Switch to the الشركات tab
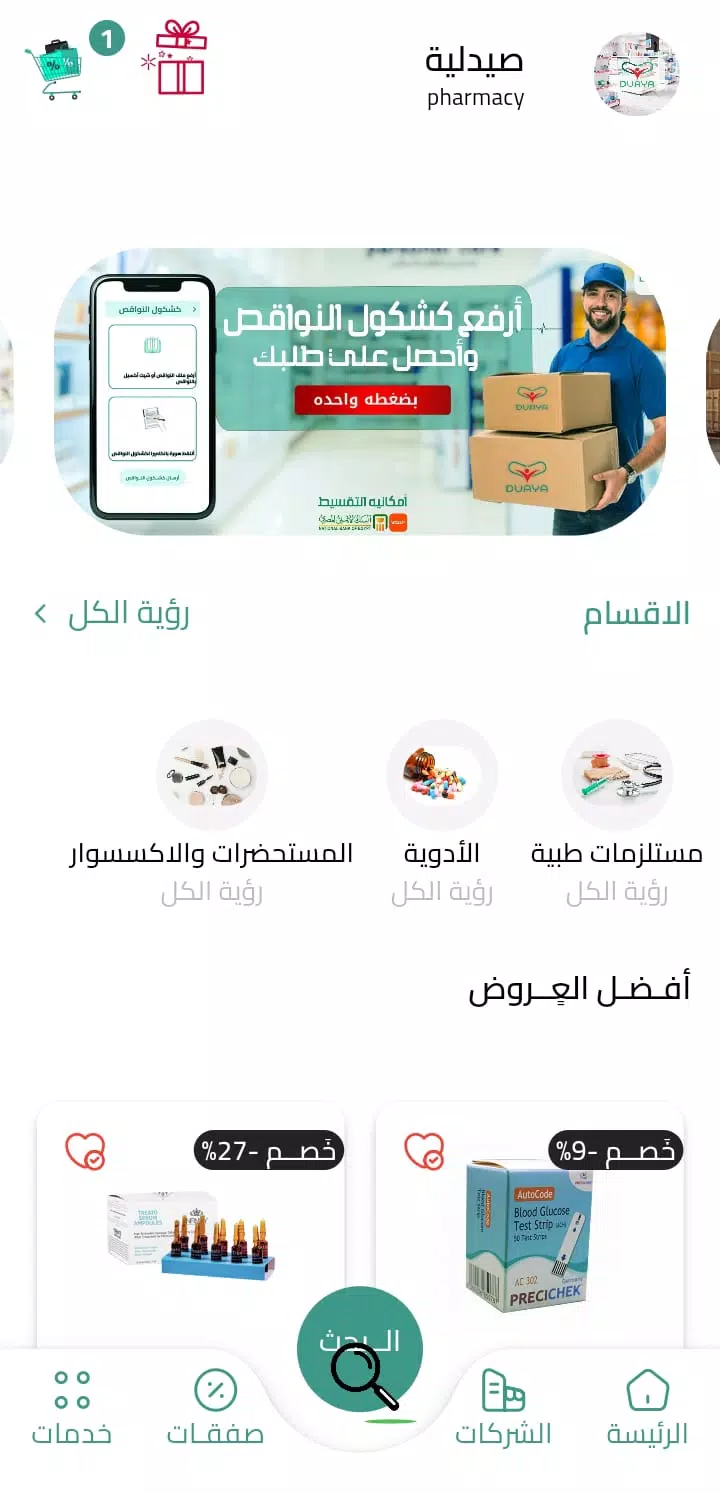 503,1408
